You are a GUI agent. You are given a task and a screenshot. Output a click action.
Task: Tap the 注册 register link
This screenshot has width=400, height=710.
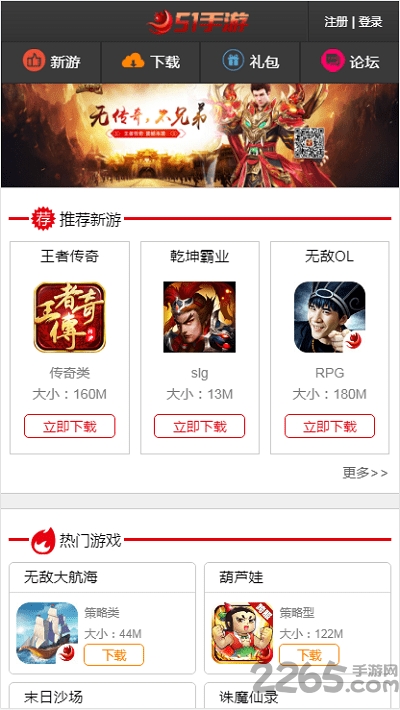336,22
